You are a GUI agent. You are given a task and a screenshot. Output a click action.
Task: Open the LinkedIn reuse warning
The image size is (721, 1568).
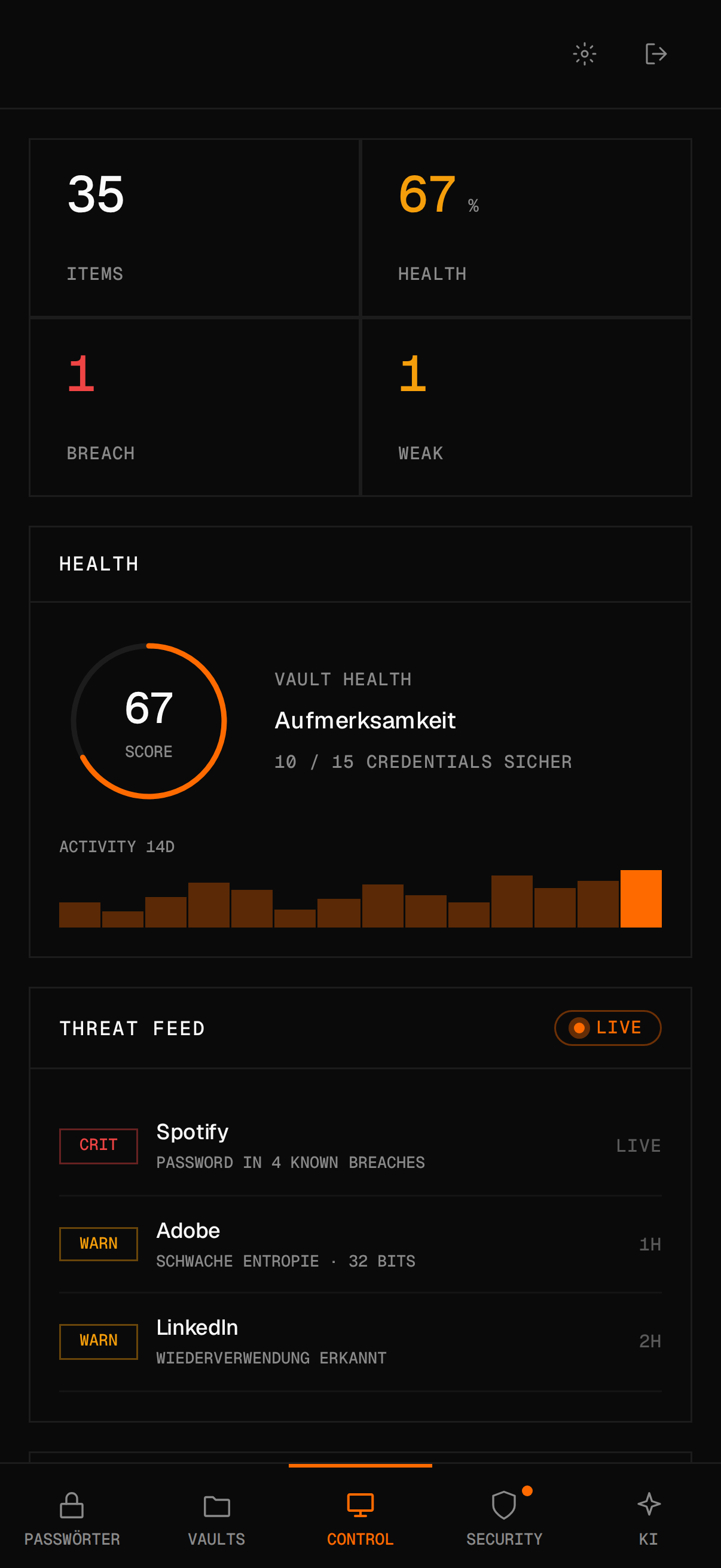pyautogui.click(x=360, y=1341)
